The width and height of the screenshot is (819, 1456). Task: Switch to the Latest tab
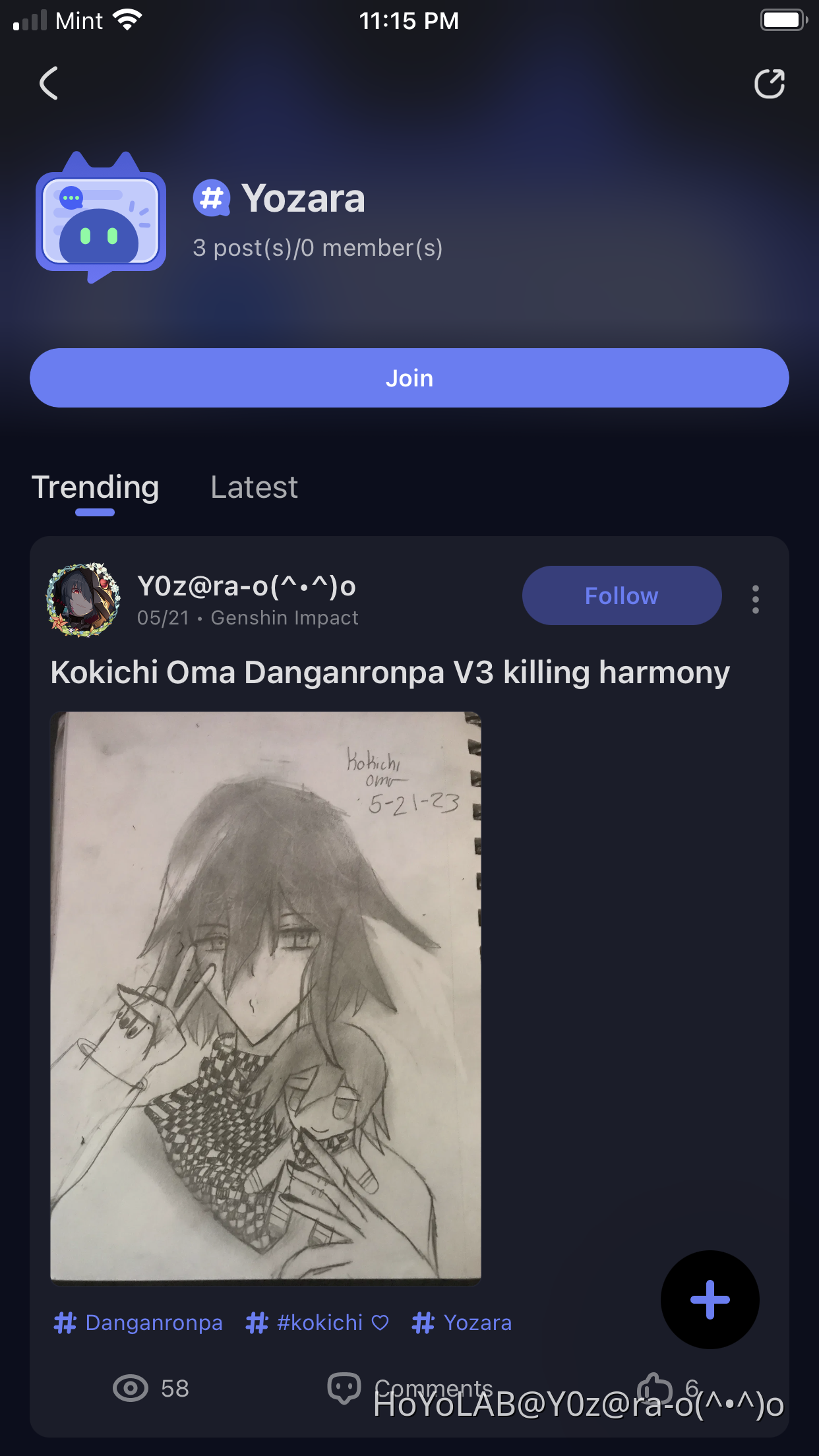point(254,488)
